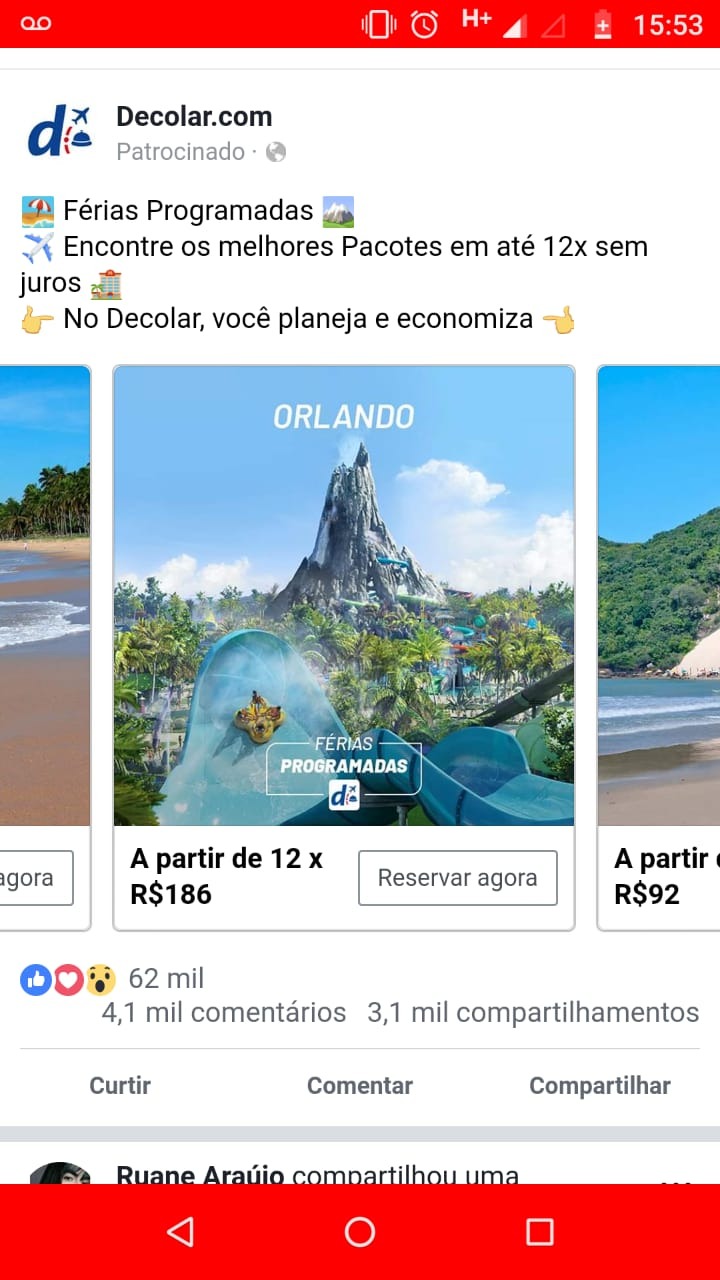
Task: Open the Orlando carousel image
Action: click(x=344, y=595)
